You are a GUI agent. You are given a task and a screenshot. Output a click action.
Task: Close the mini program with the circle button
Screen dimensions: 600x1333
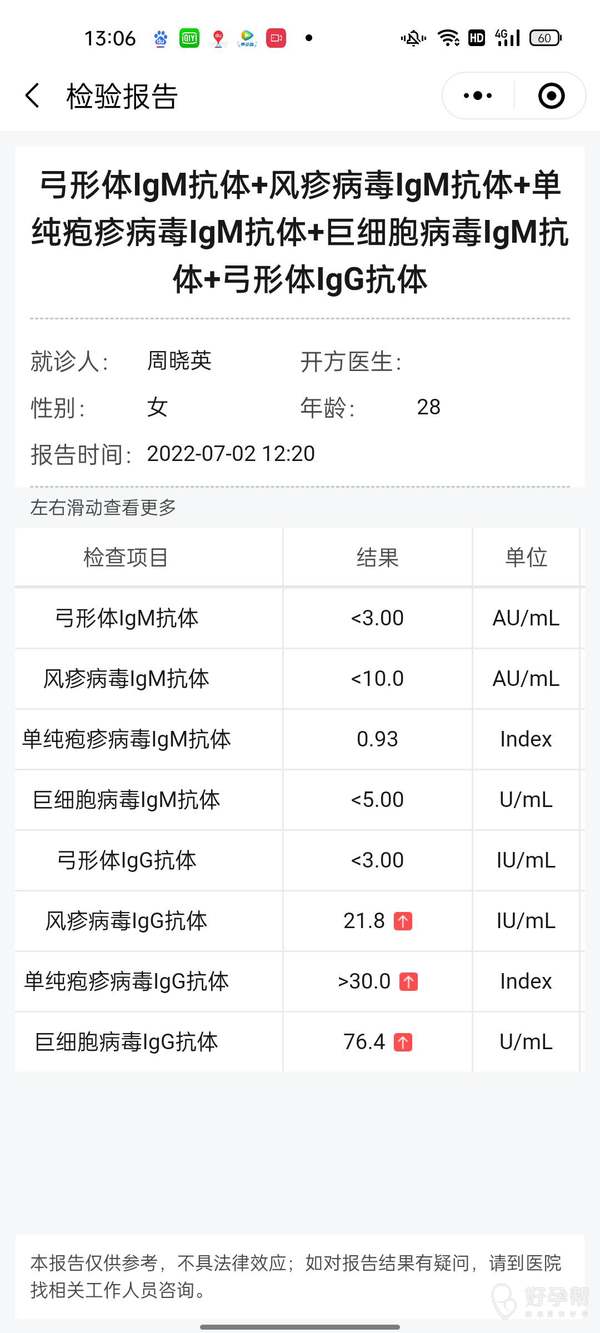coord(551,96)
